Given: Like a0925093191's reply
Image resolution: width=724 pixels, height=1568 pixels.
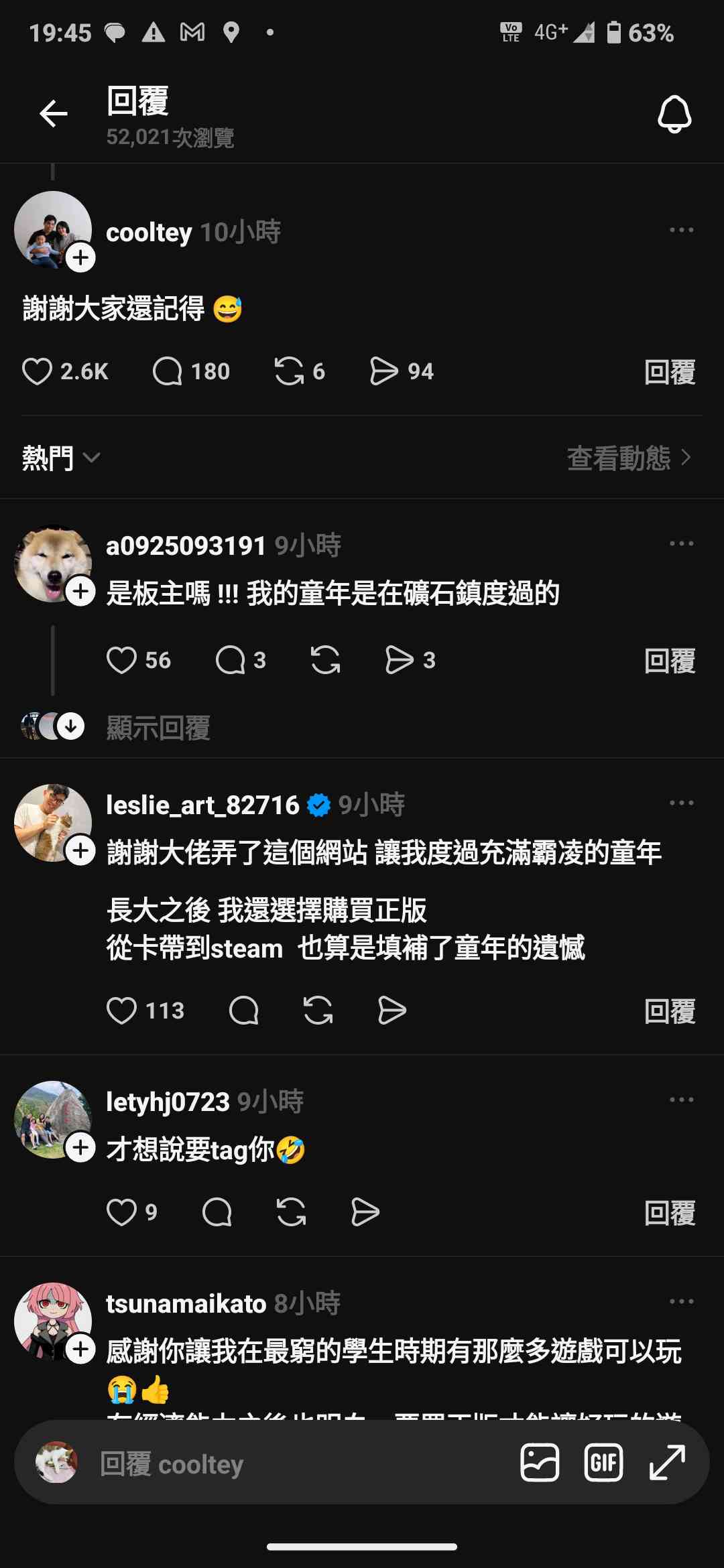Looking at the screenshot, I should point(121,660).
